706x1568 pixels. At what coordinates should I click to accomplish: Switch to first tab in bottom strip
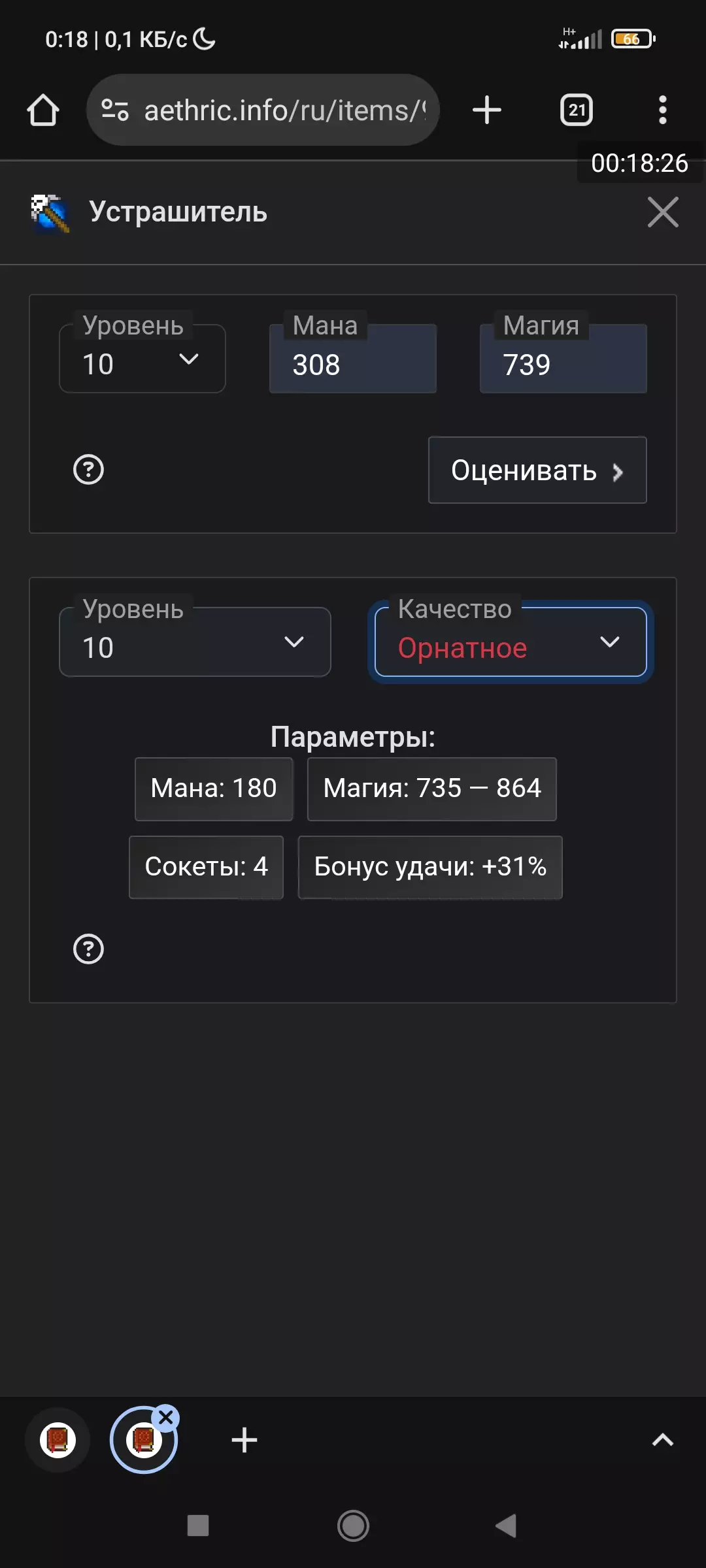58,1440
